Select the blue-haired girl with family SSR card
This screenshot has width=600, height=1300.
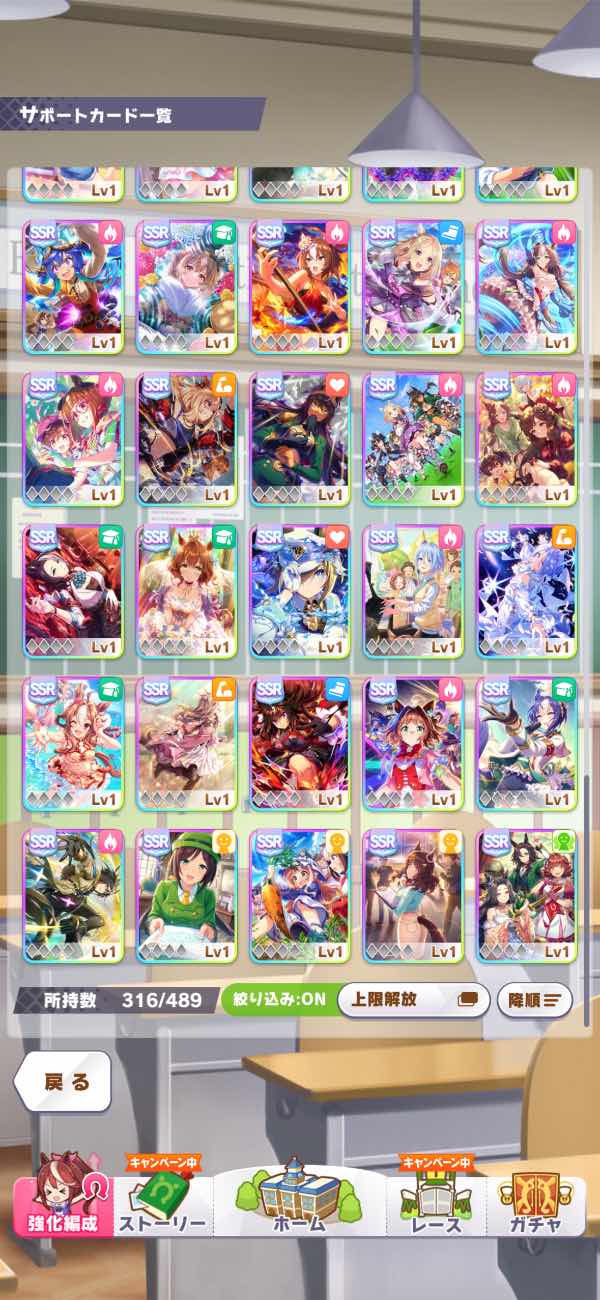pos(413,590)
